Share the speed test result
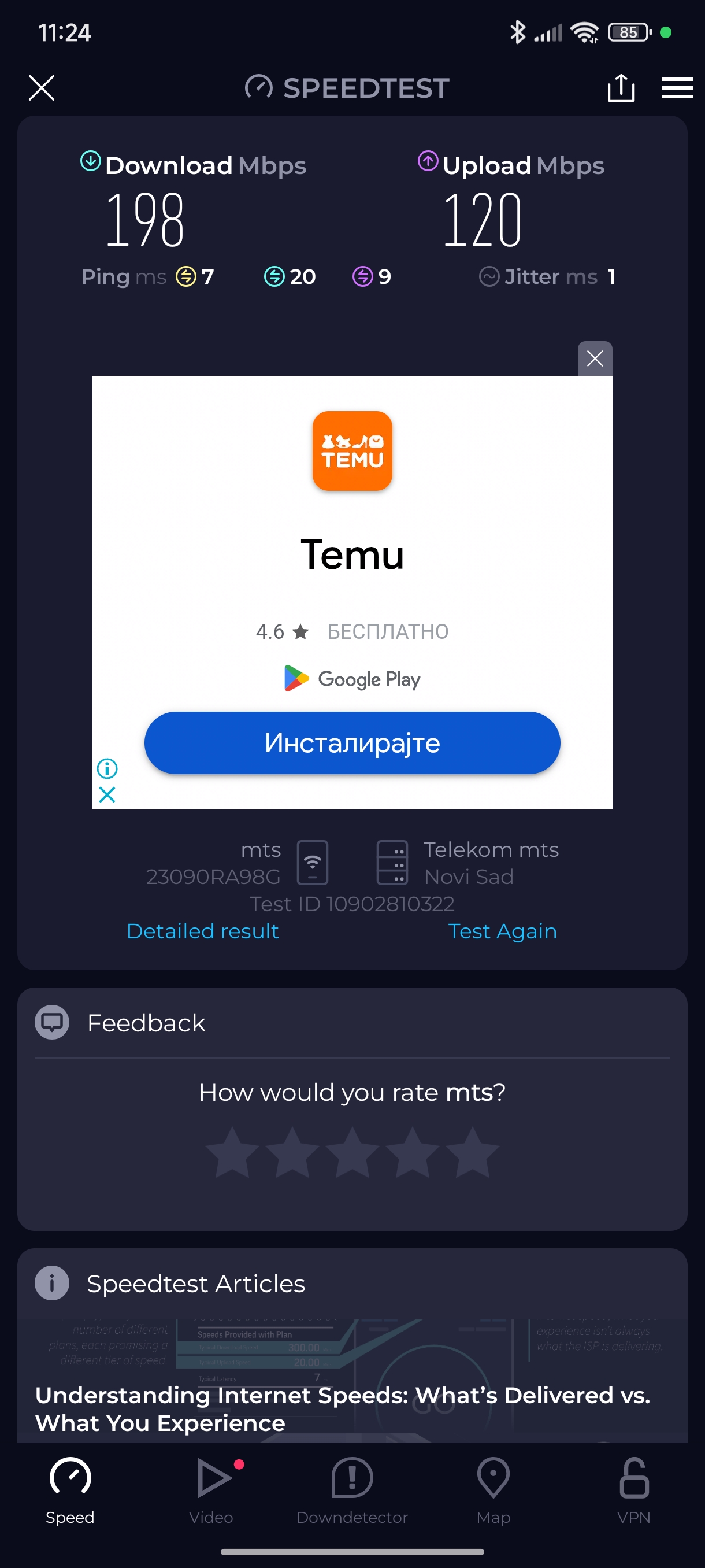This screenshot has height=1568, width=705. click(621, 88)
